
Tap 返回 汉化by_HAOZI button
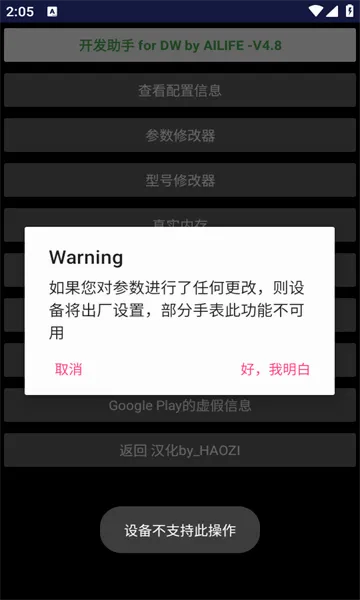coord(180,450)
